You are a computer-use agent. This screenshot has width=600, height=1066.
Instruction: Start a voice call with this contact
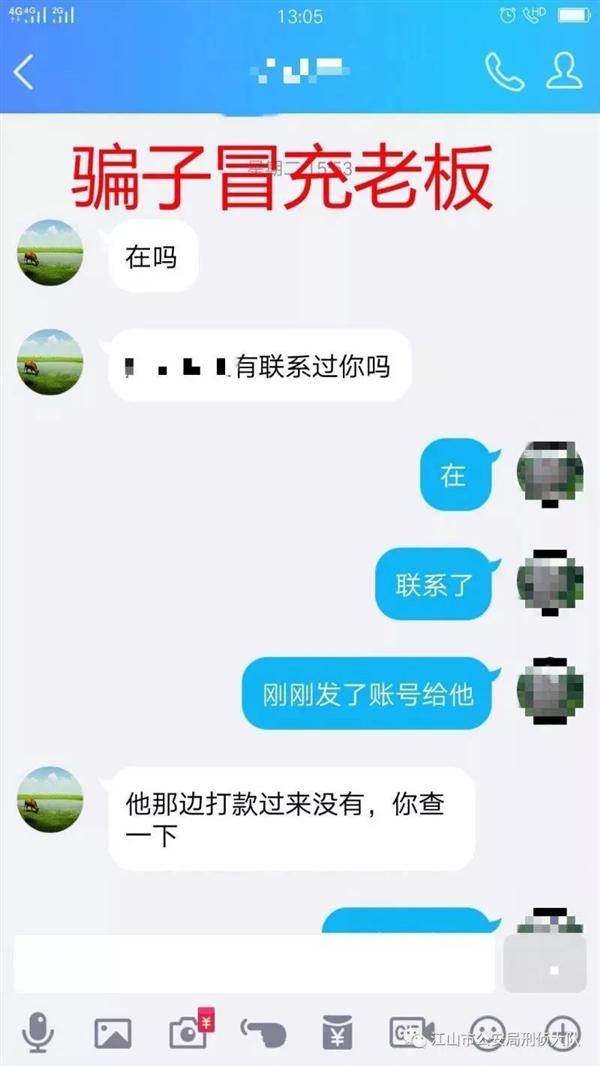click(x=504, y=72)
